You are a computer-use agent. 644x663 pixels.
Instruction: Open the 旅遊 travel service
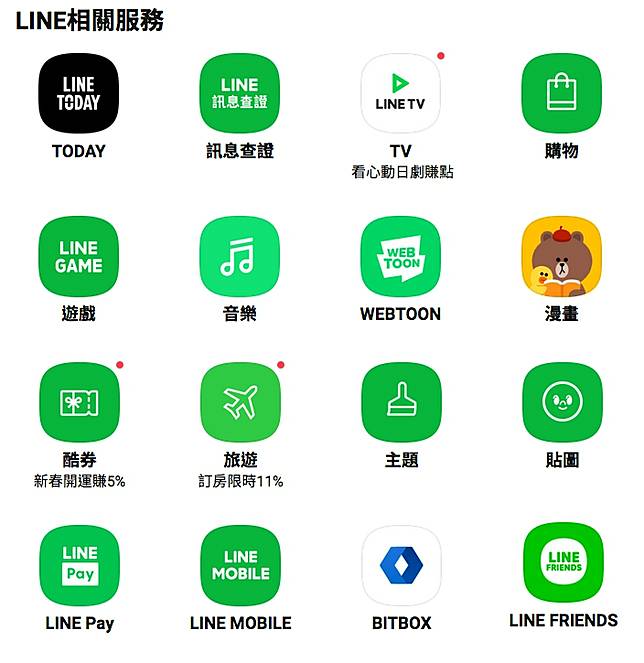pyautogui.click(x=240, y=402)
